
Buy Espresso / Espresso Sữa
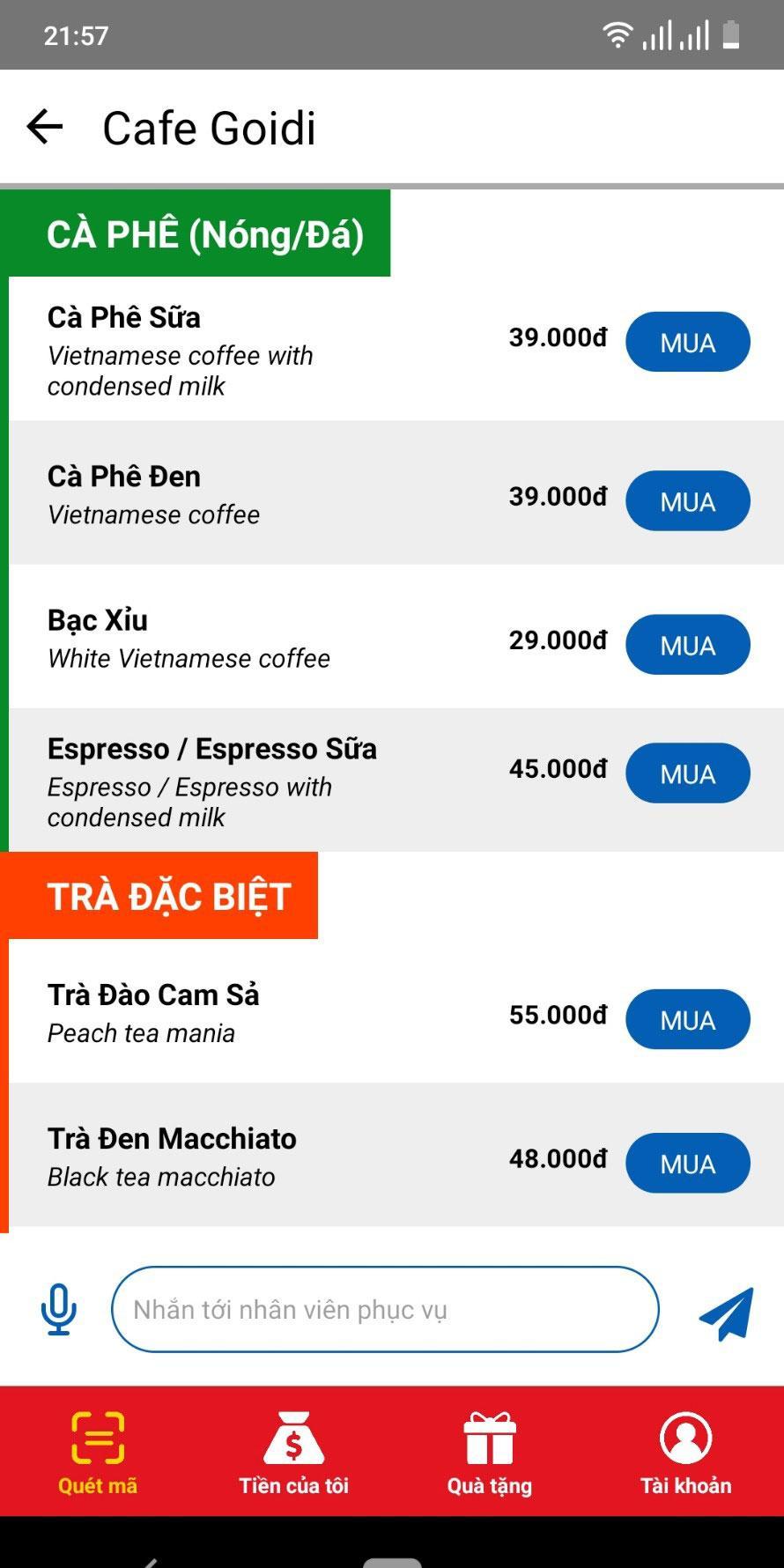point(688,773)
